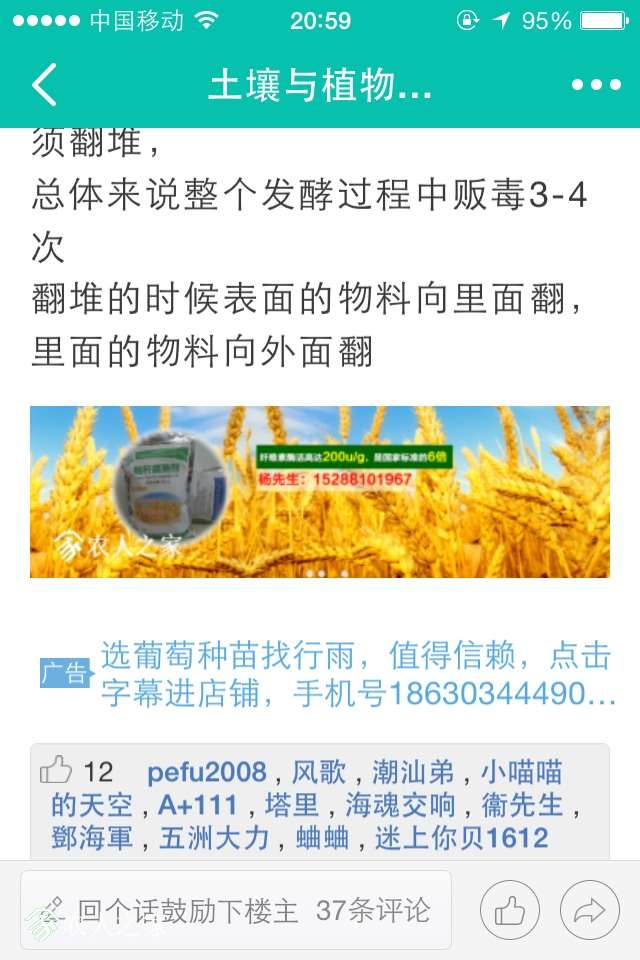Open the three-dot overflow menu
Viewport: 640px width, 960px height.
click(x=596, y=85)
